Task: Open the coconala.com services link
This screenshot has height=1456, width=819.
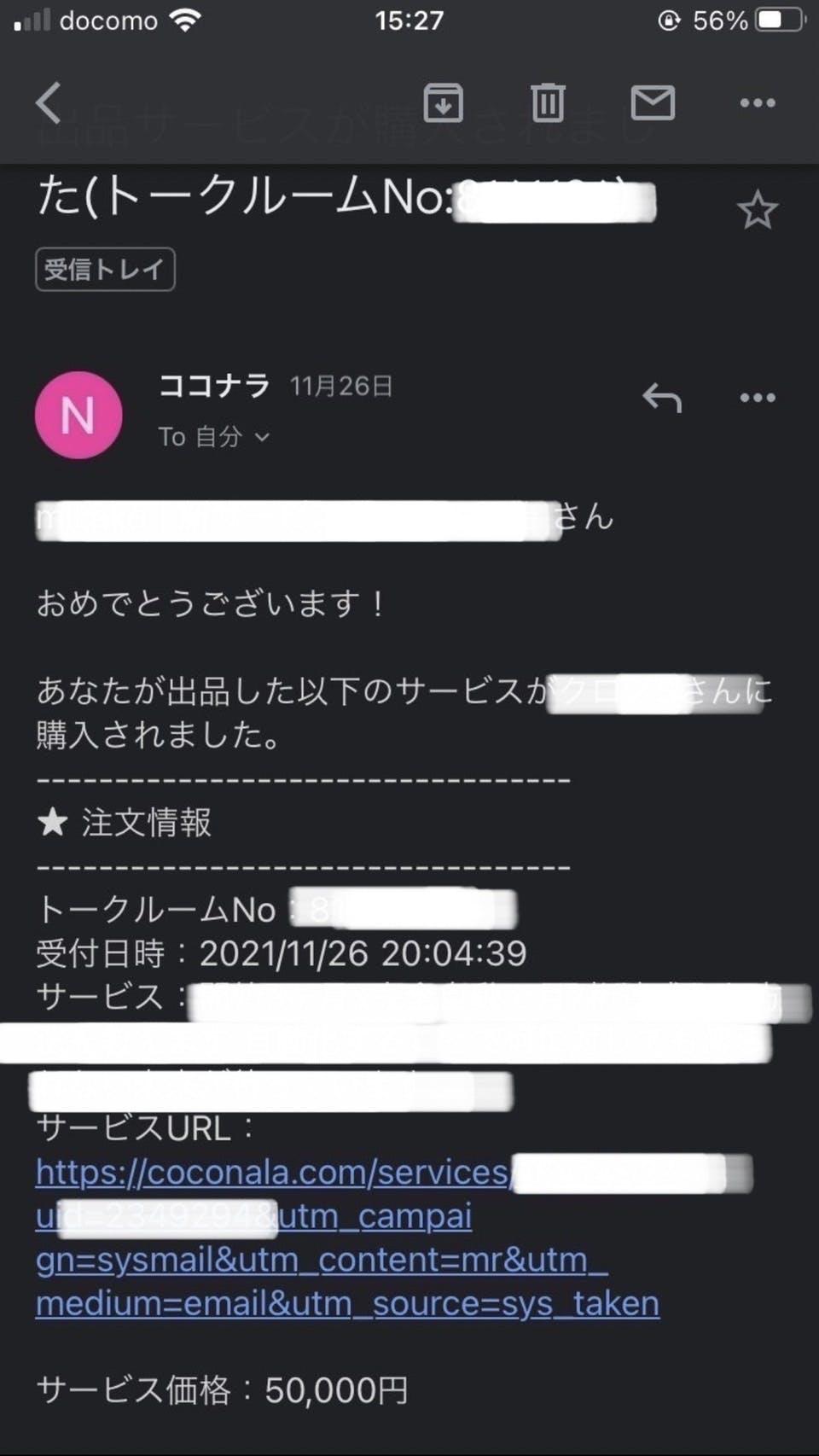Action: pyautogui.click(x=272, y=1173)
